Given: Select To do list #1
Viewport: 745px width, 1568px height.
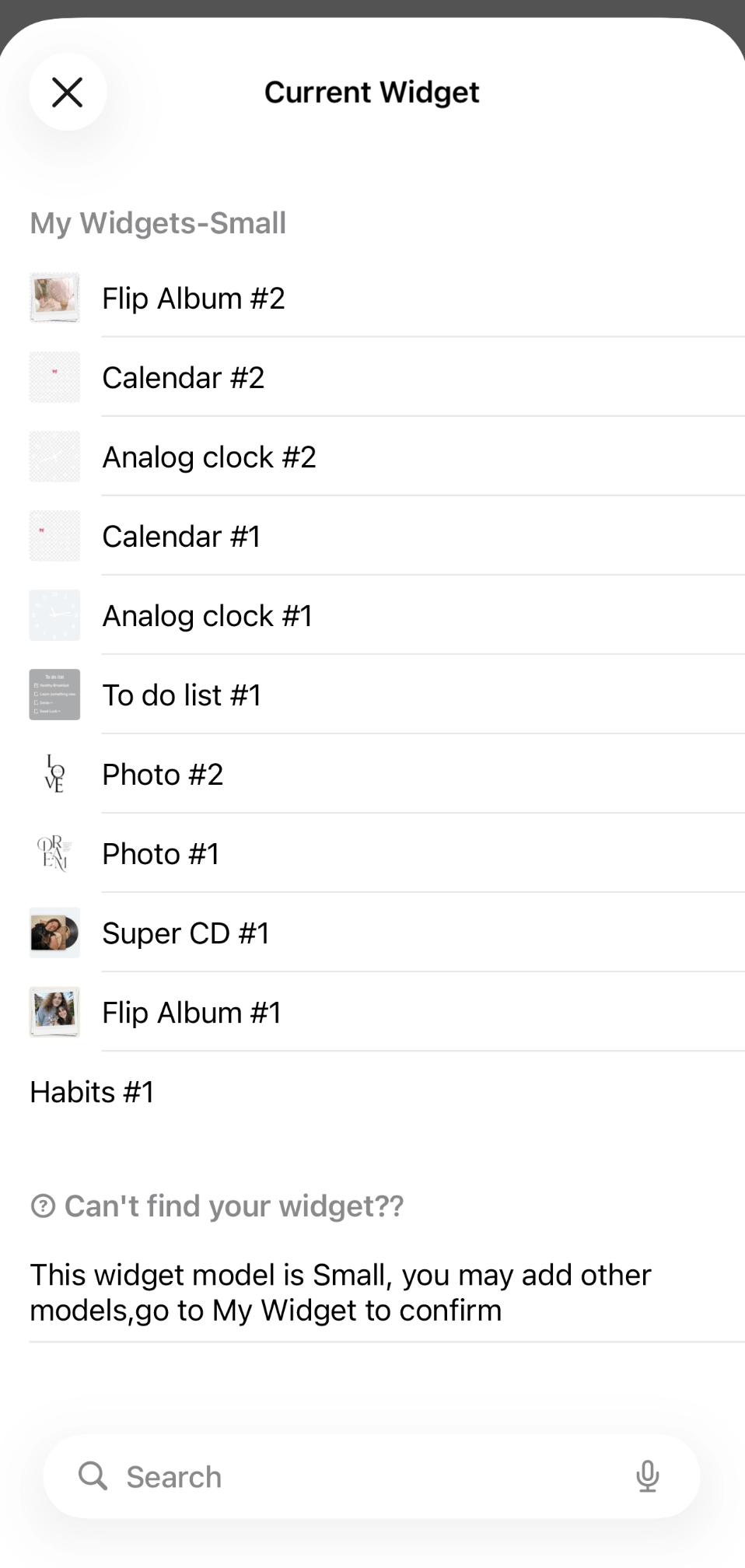Looking at the screenshot, I should (x=372, y=695).
